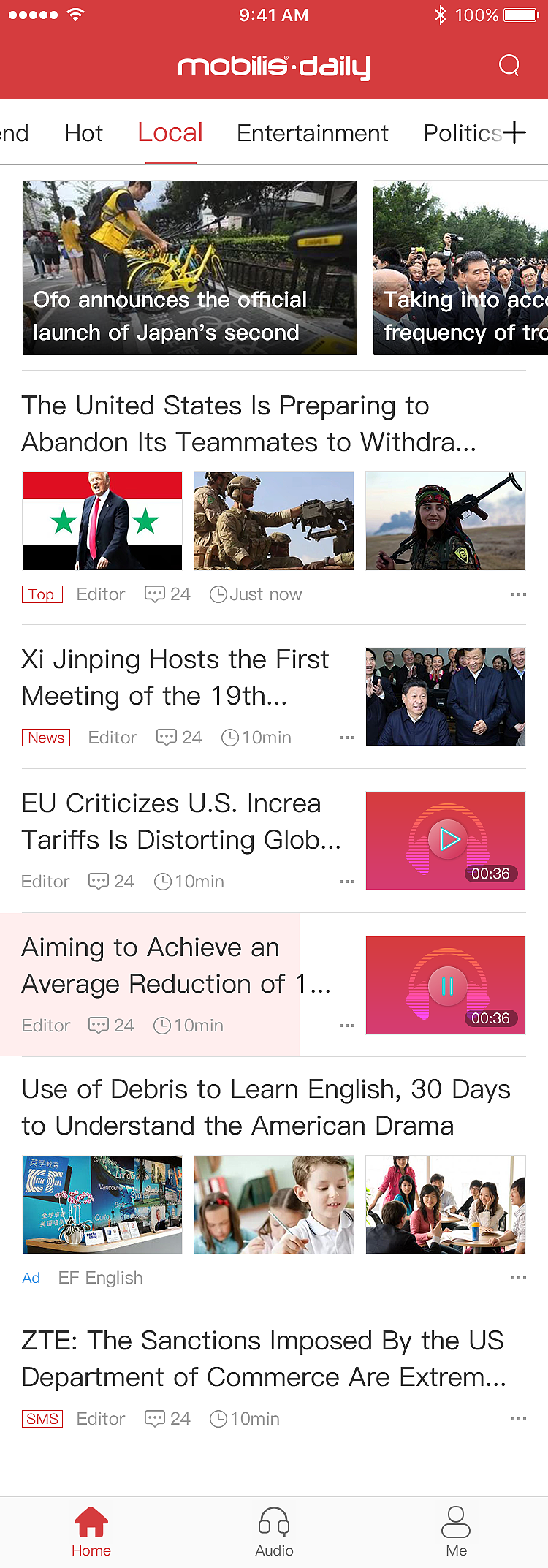Viewport: 548px width, 1568px height.
Task: Open the ZTE Sanctions article
Action: coord(263,1359)
